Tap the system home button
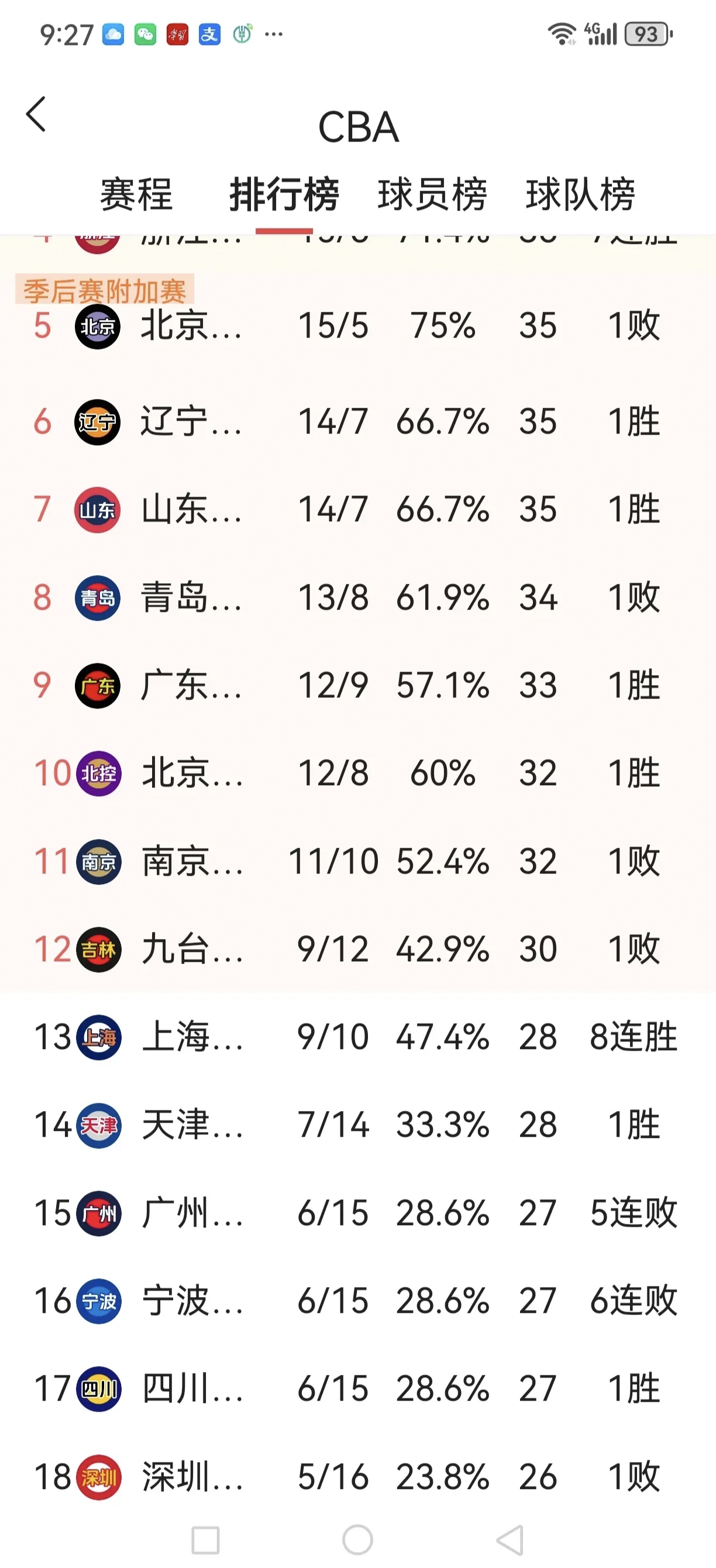This screenshot has height=1568, width=716. 357,1540
